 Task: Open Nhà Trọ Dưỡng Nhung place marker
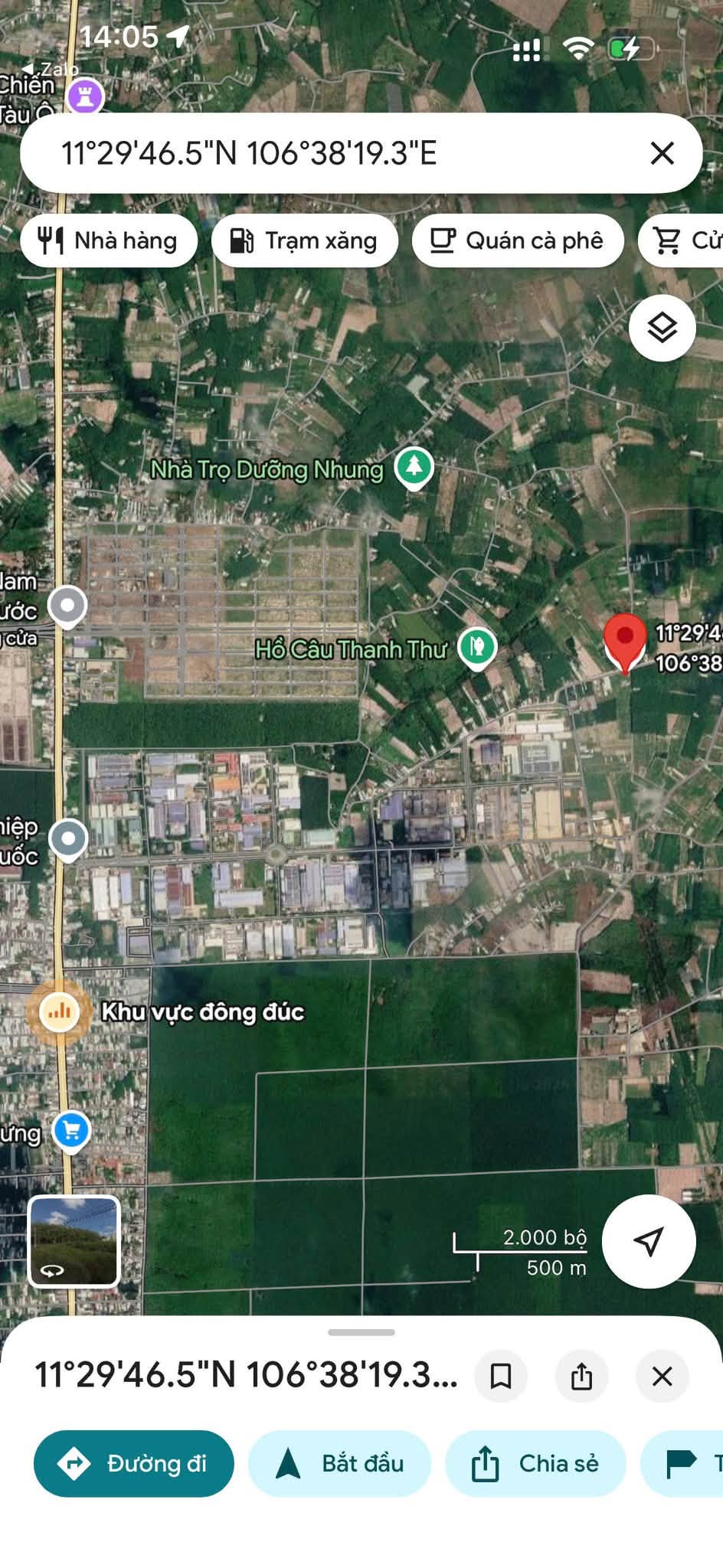point(414,467)
